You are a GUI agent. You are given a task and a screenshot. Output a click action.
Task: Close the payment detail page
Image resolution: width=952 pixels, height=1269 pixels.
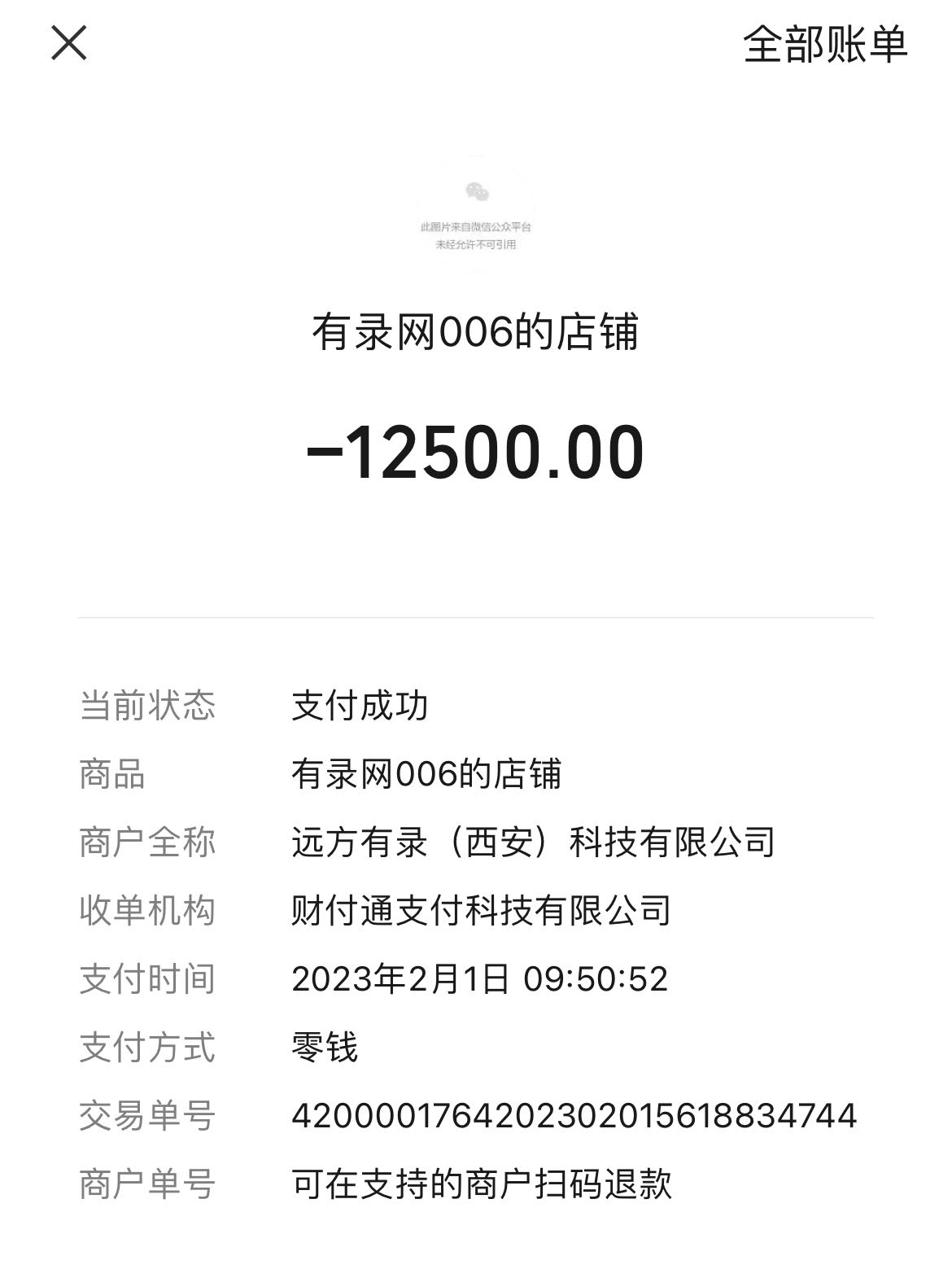coord(69,43)
